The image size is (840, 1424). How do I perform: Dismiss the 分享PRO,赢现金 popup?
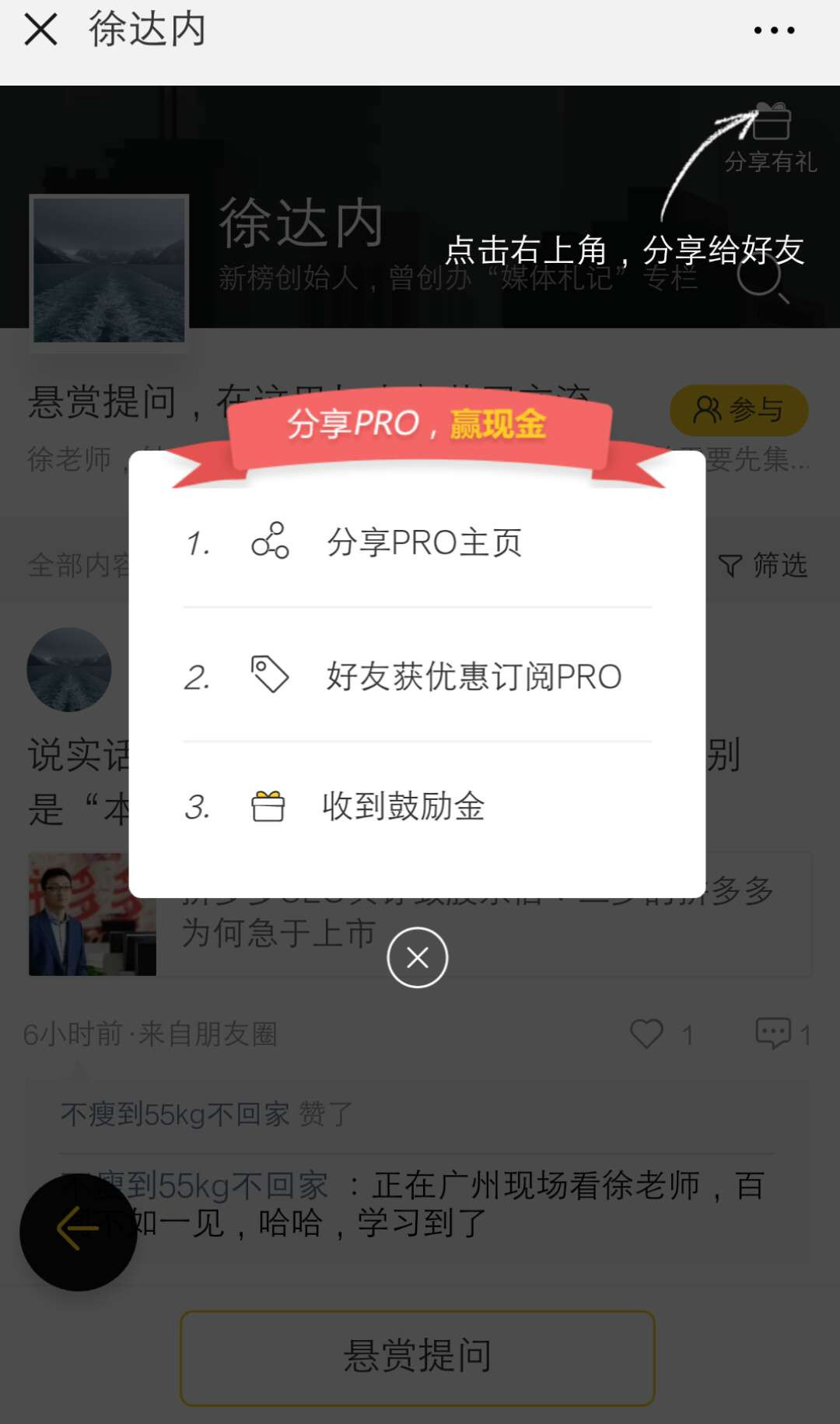click(418, 957)
